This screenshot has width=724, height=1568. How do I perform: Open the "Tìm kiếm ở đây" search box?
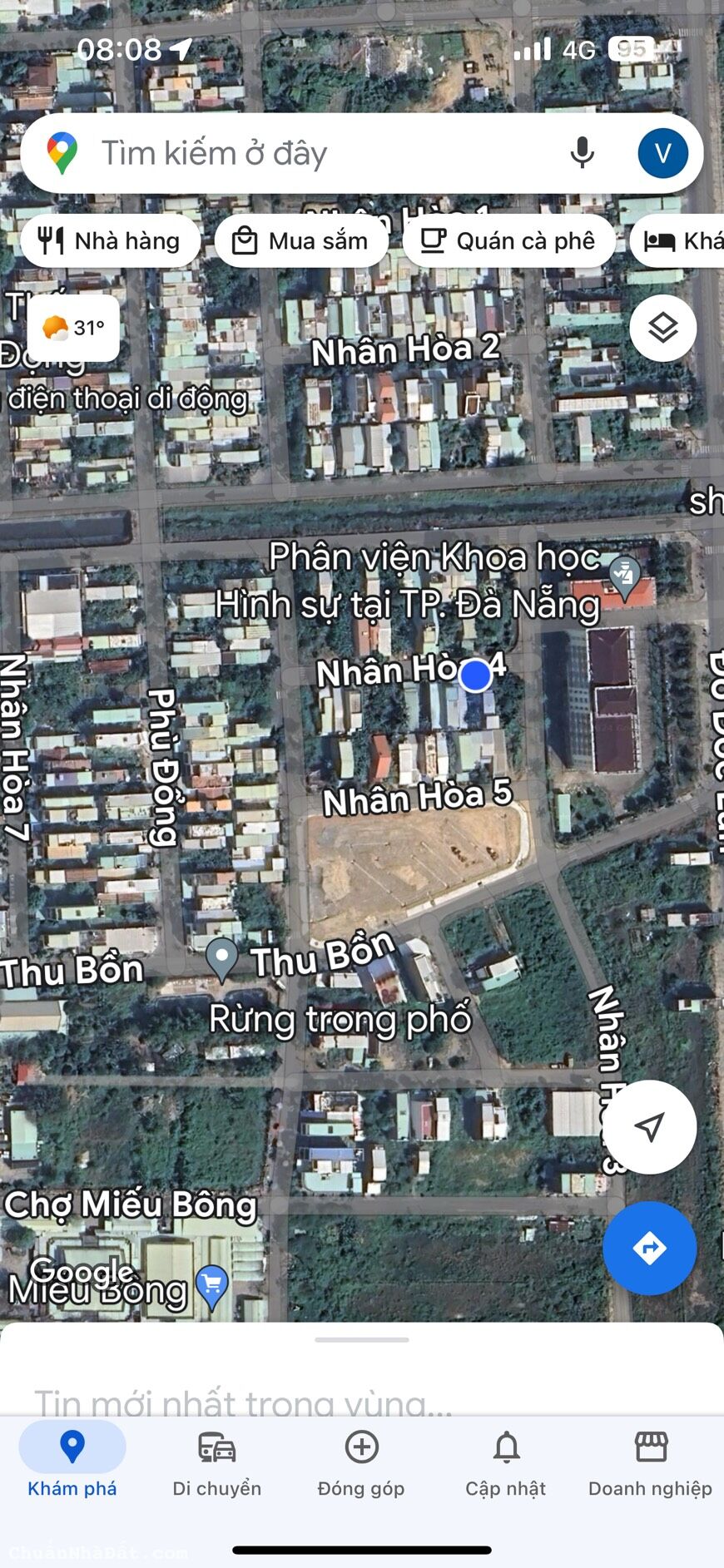point(316,153)
